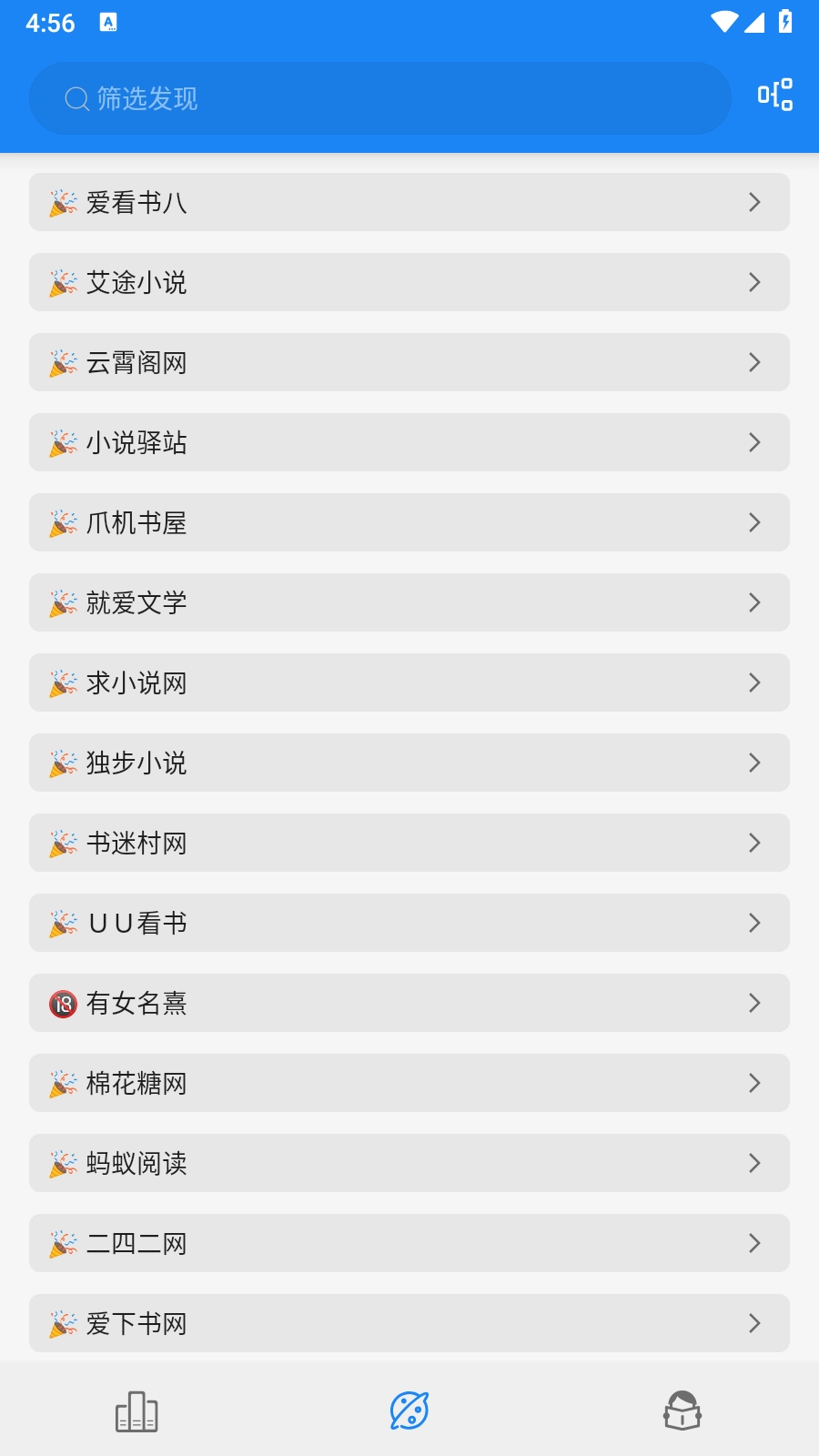Expand the UU看书 source
This screenshot has height=1456, width=819.
(x=409, y=923)
